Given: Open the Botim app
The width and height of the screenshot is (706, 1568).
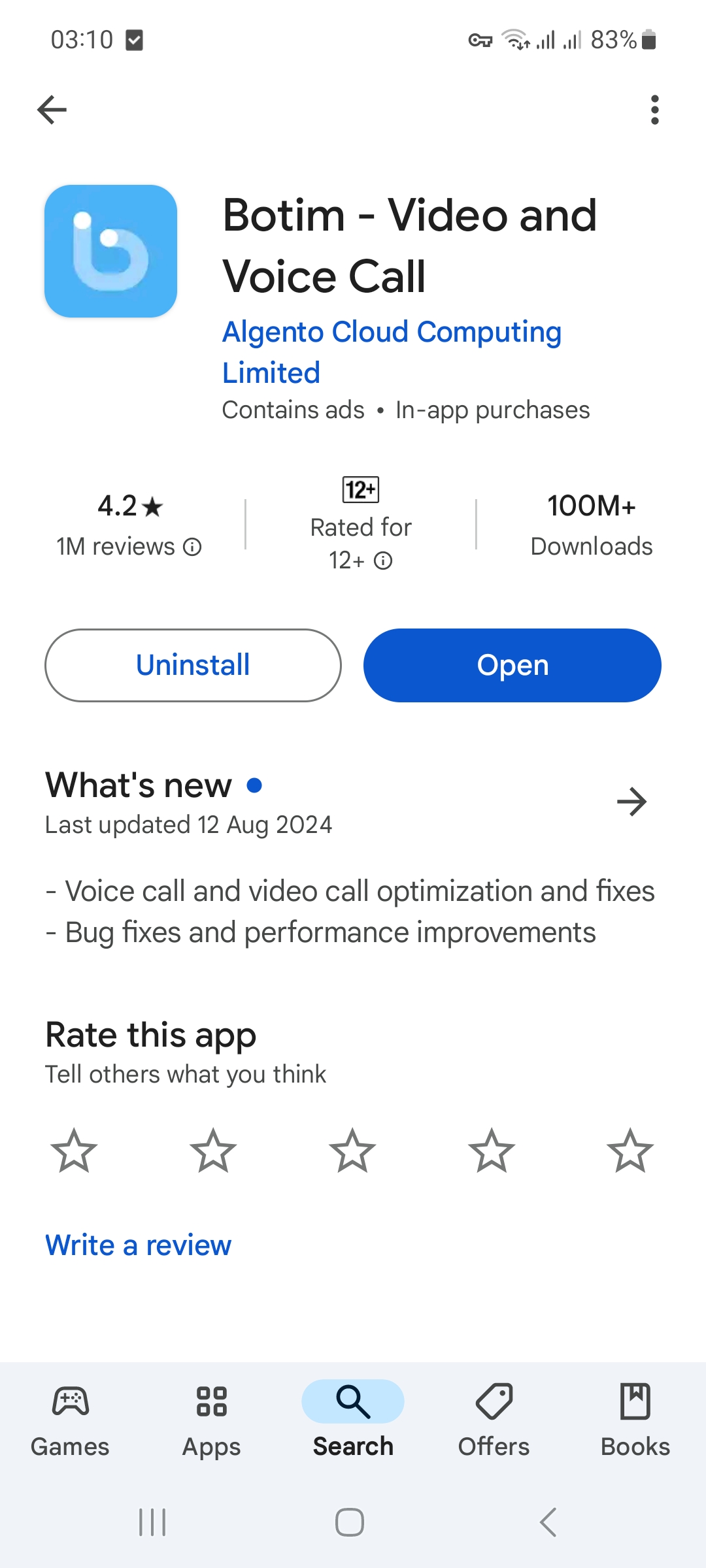Looking at the screenshot, I should click(513, 665).
